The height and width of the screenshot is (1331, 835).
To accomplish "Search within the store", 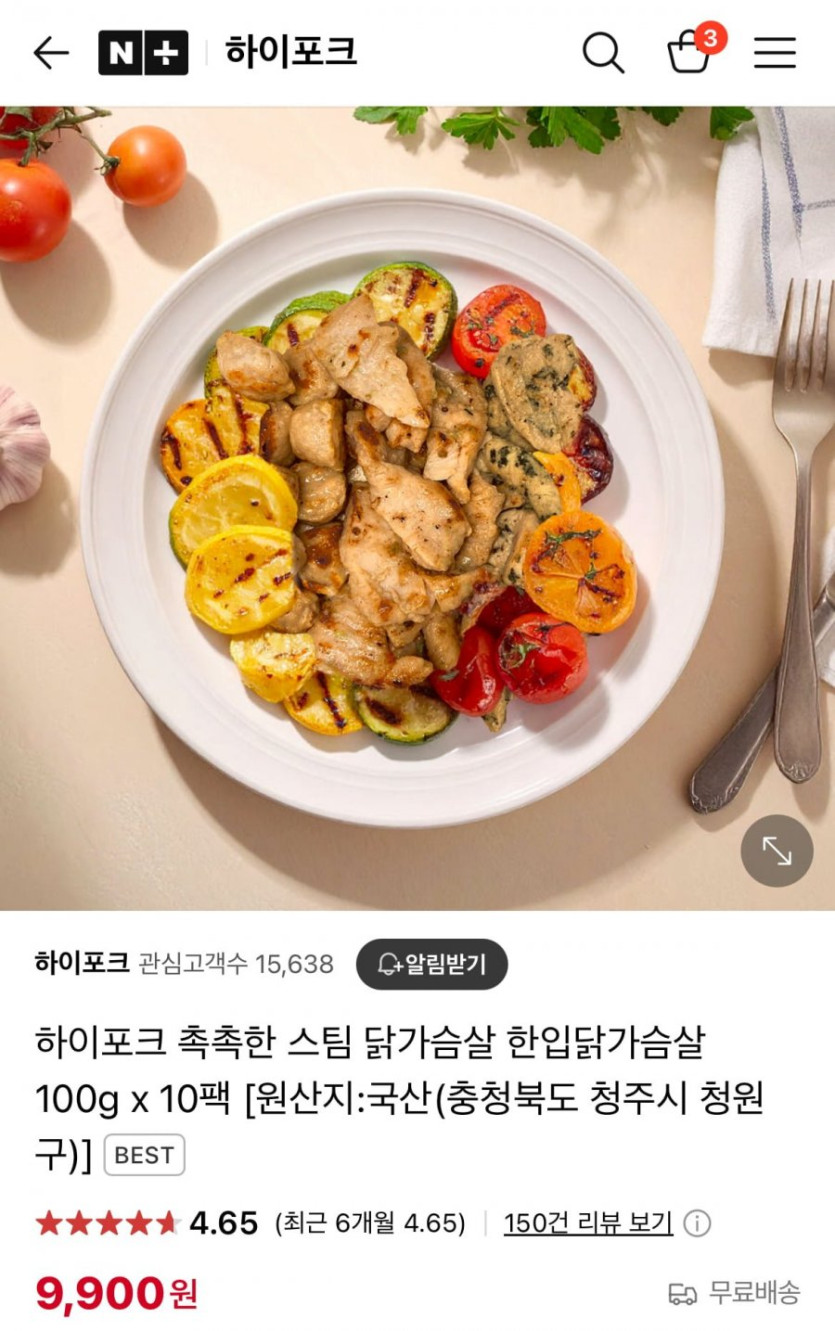I will point(603,53).
